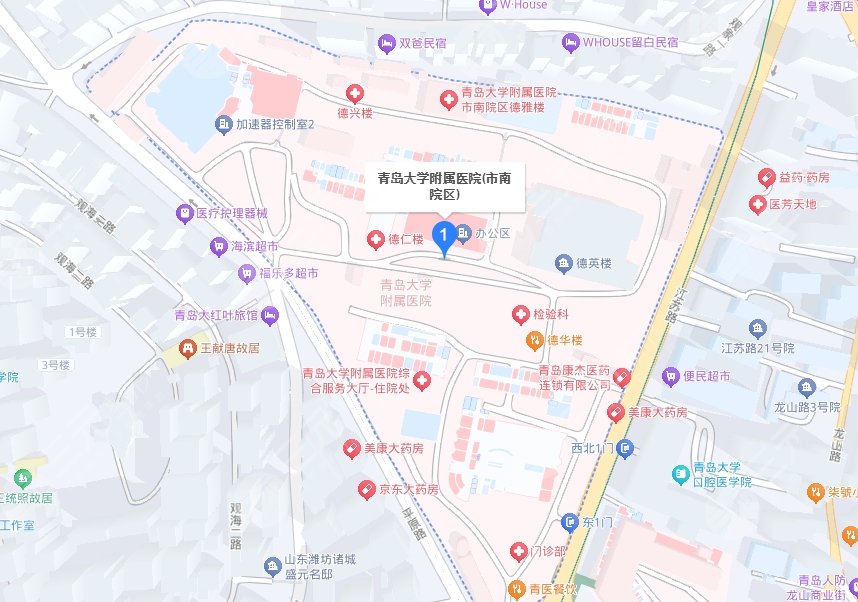Select the 双爸民宿 lodging marker

[x=386, y=44]
